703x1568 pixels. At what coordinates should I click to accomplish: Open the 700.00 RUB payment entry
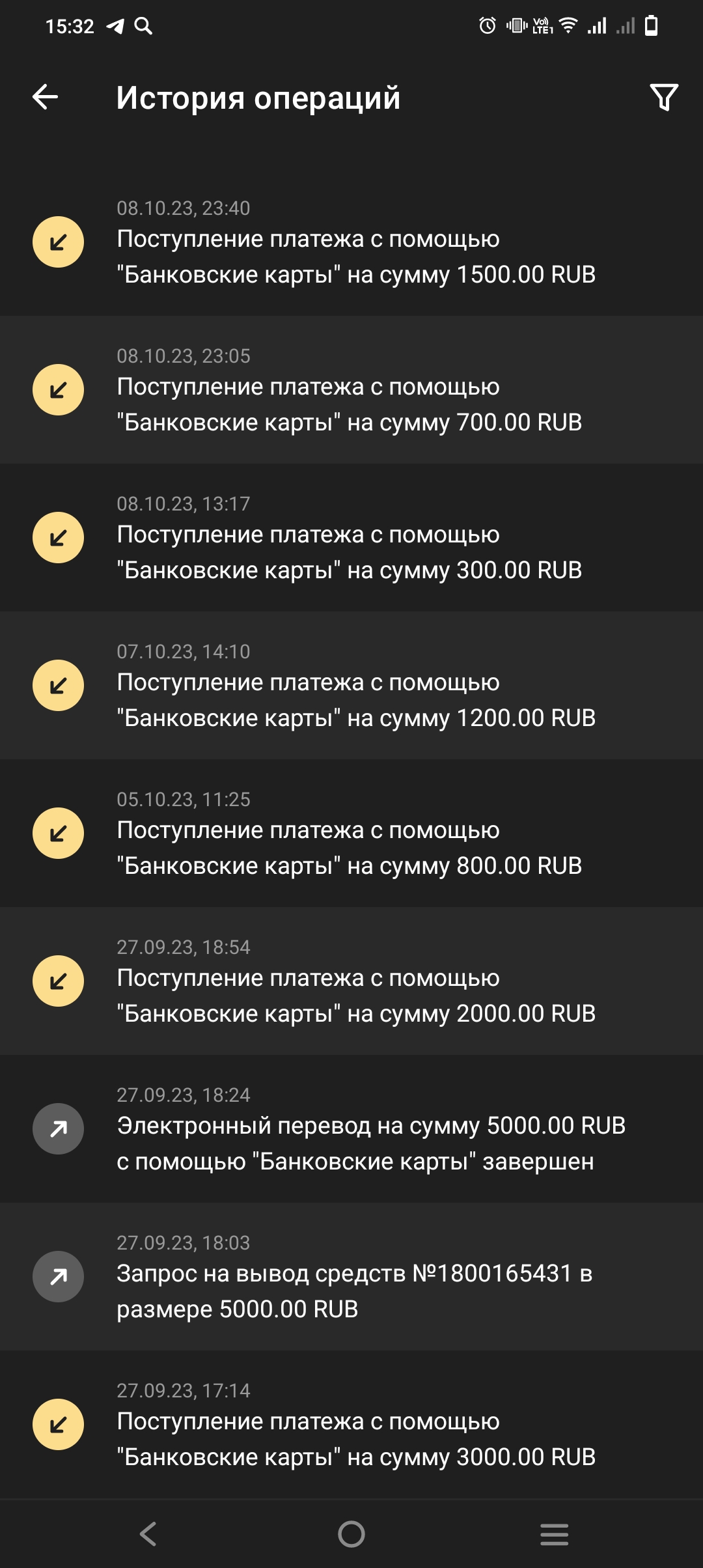coord(351,390)
